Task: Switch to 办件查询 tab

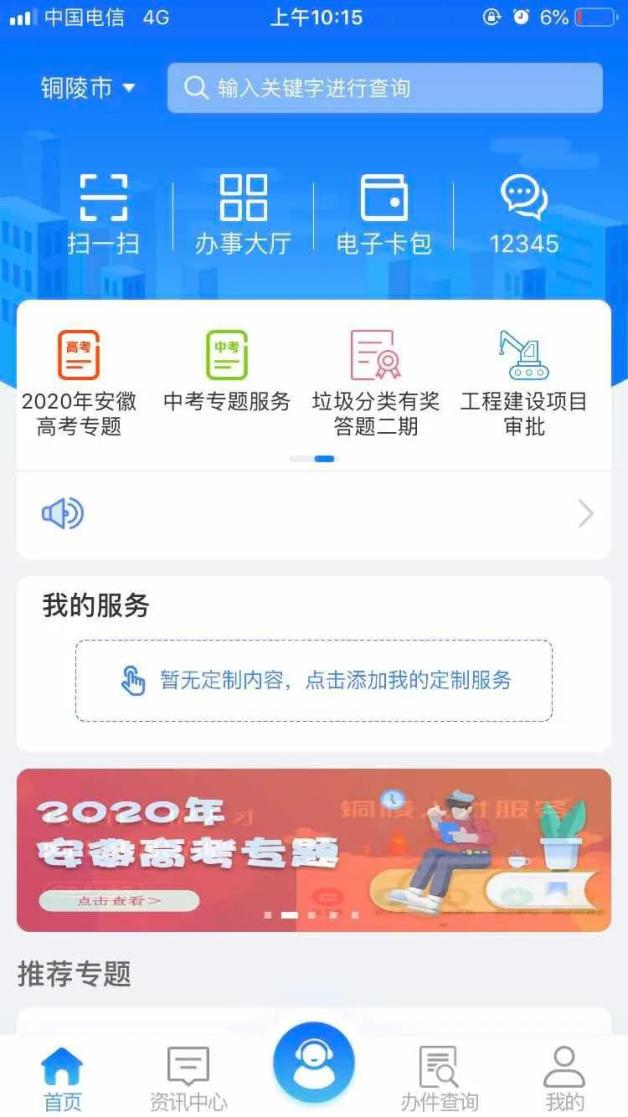Action: click(x=439, y=1078)
